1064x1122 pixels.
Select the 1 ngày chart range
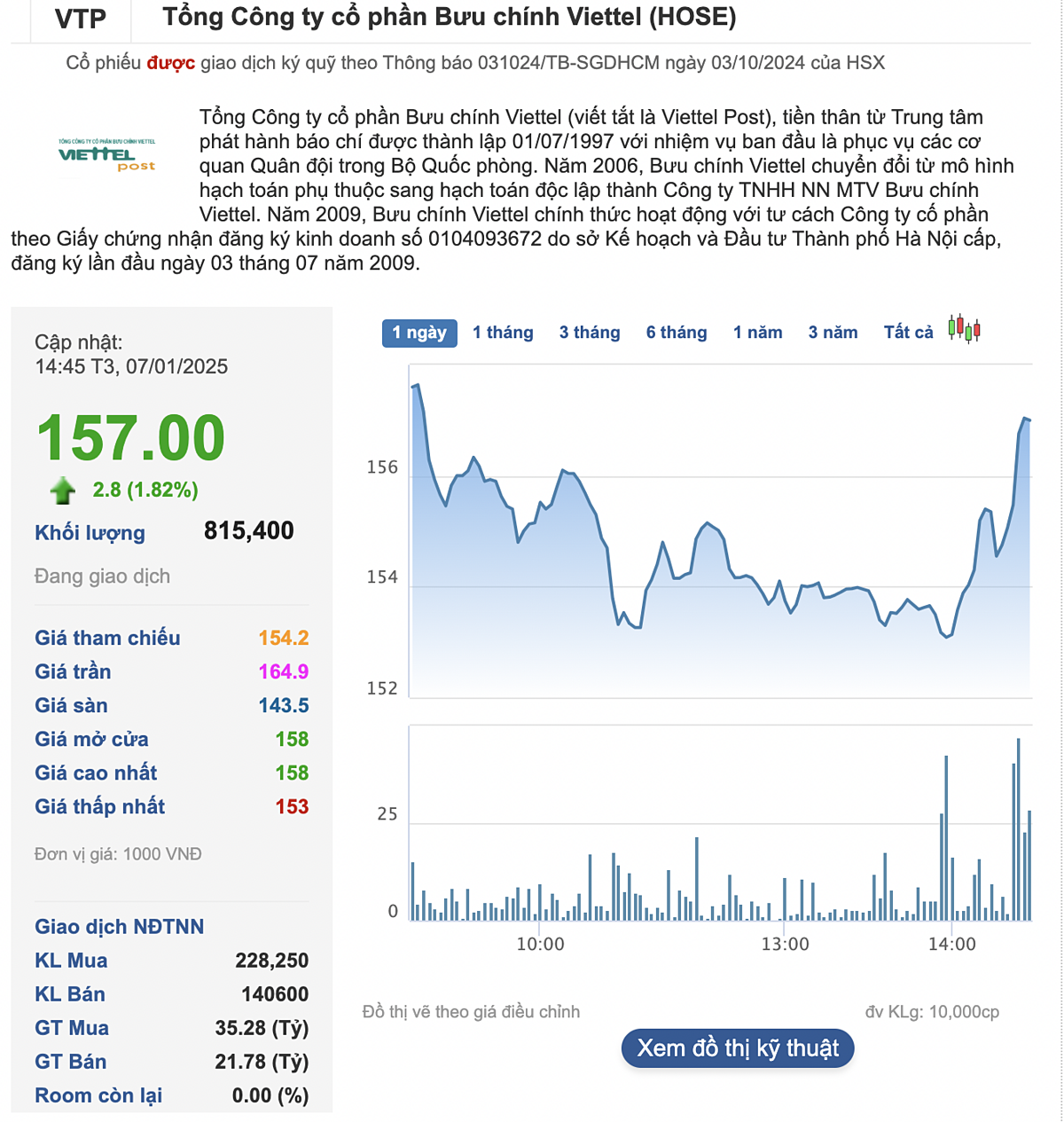point(419,333)
